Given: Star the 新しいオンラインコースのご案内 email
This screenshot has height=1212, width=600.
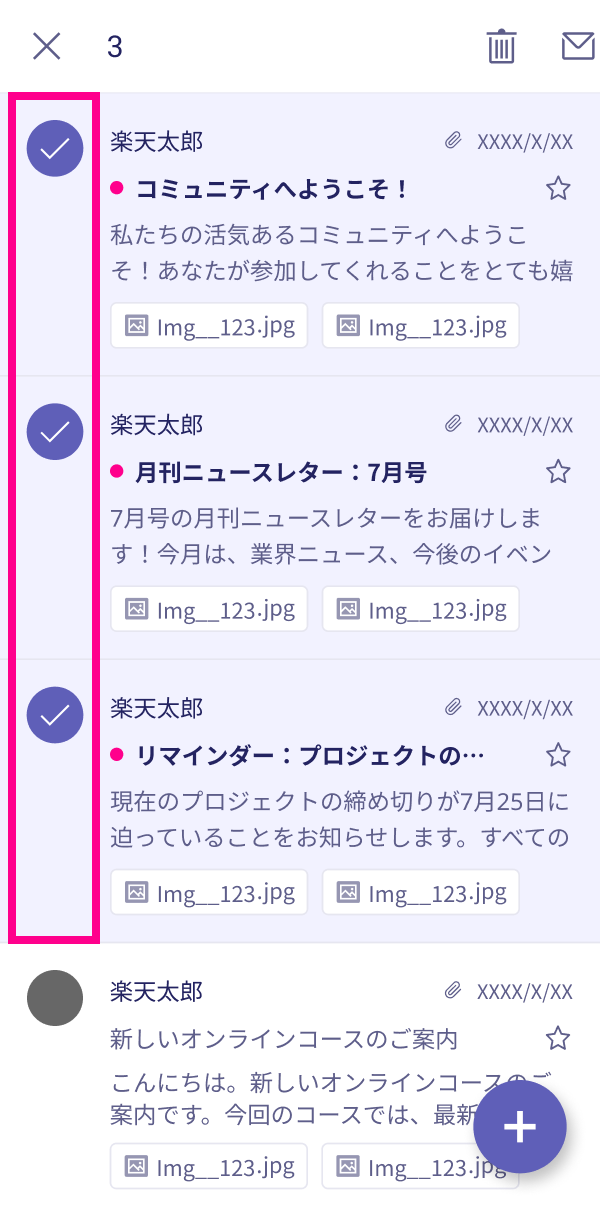Looking at the screenshot, I should (557, 1038).
